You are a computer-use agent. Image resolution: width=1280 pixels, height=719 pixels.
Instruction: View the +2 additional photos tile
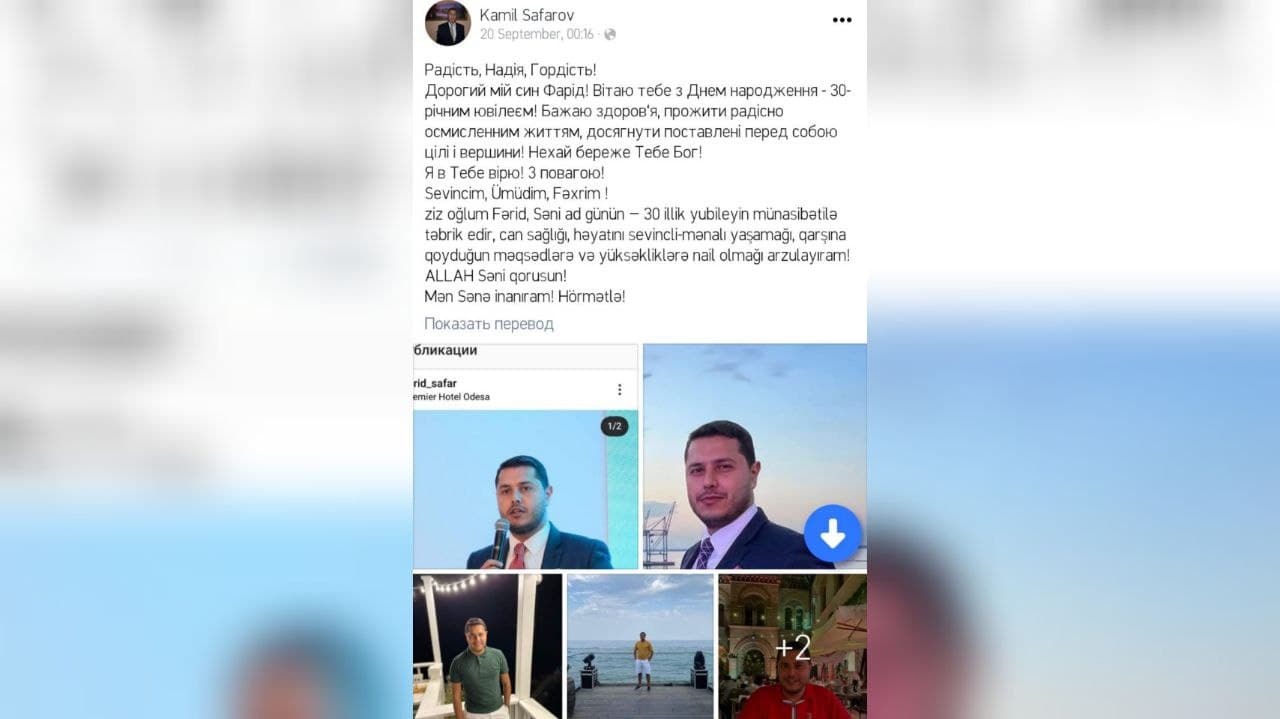[792, 646]
